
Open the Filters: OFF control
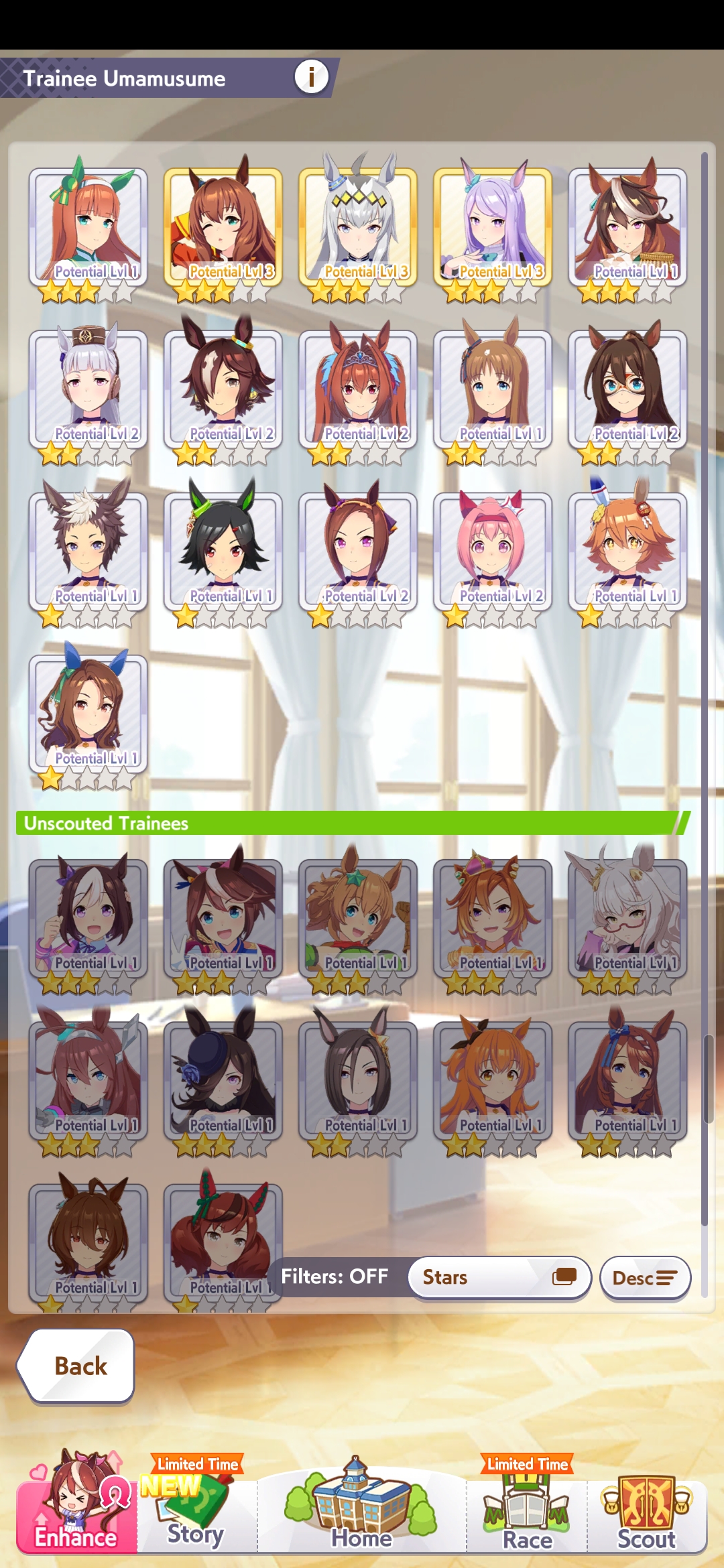pyautogui.click(x=335, y=1277)
